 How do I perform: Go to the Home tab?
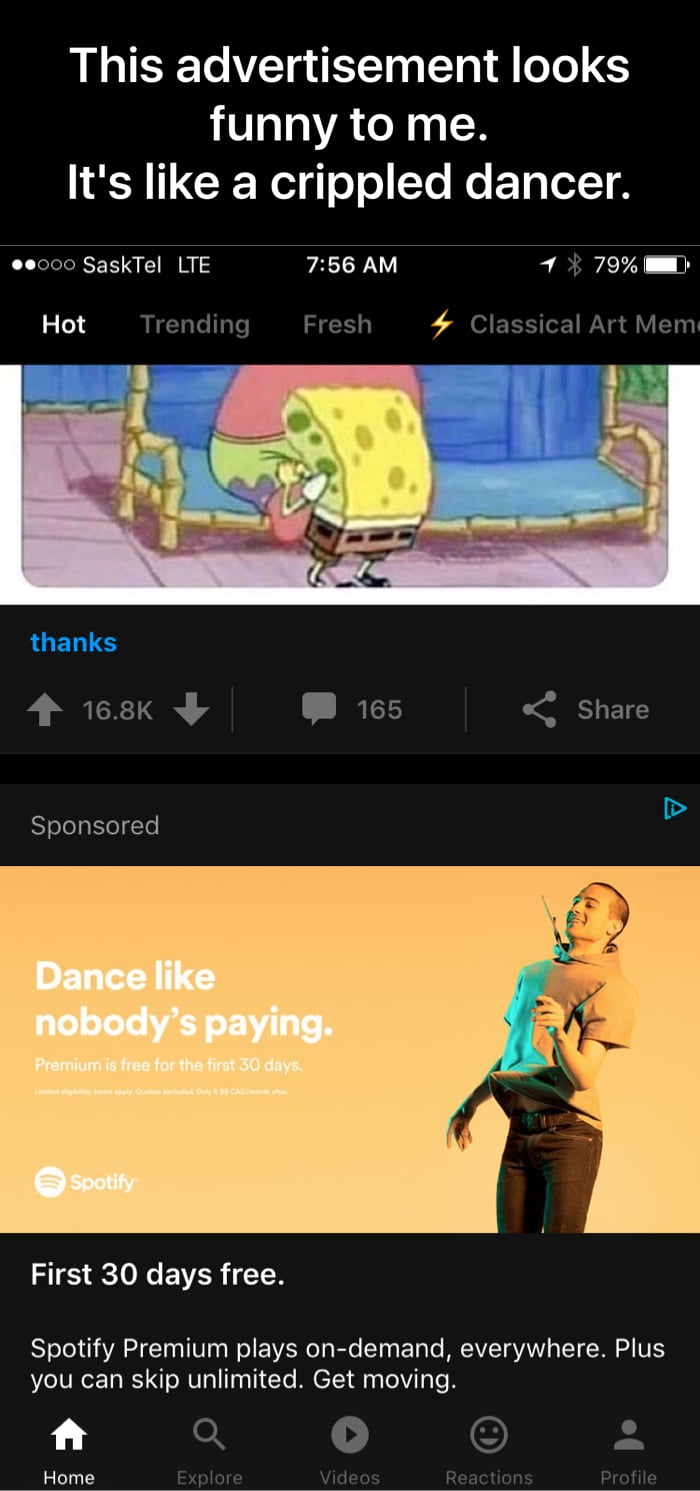69,1448
